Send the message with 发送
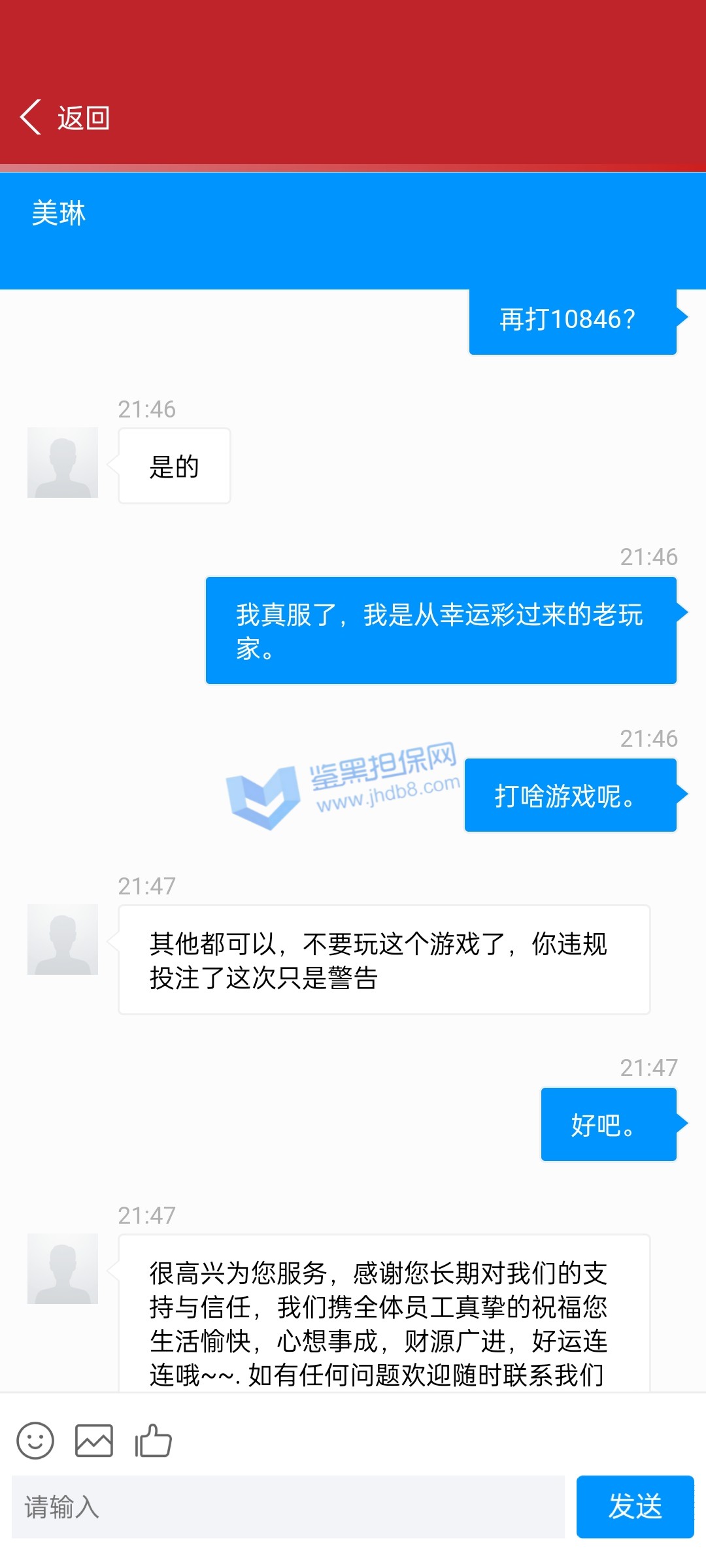This screenshot has height=1568, width=706. (x=635, y=1507)
